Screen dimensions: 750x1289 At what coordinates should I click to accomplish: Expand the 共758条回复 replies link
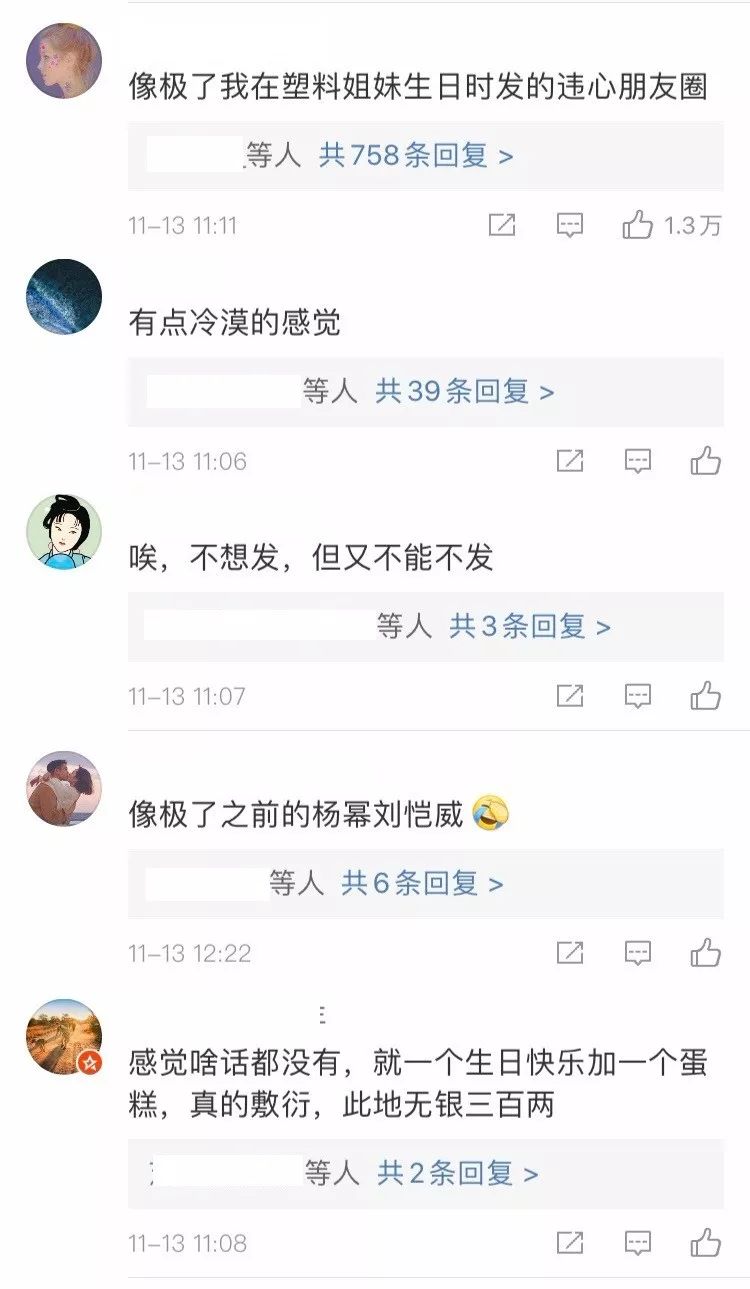[x=416, y=155]
